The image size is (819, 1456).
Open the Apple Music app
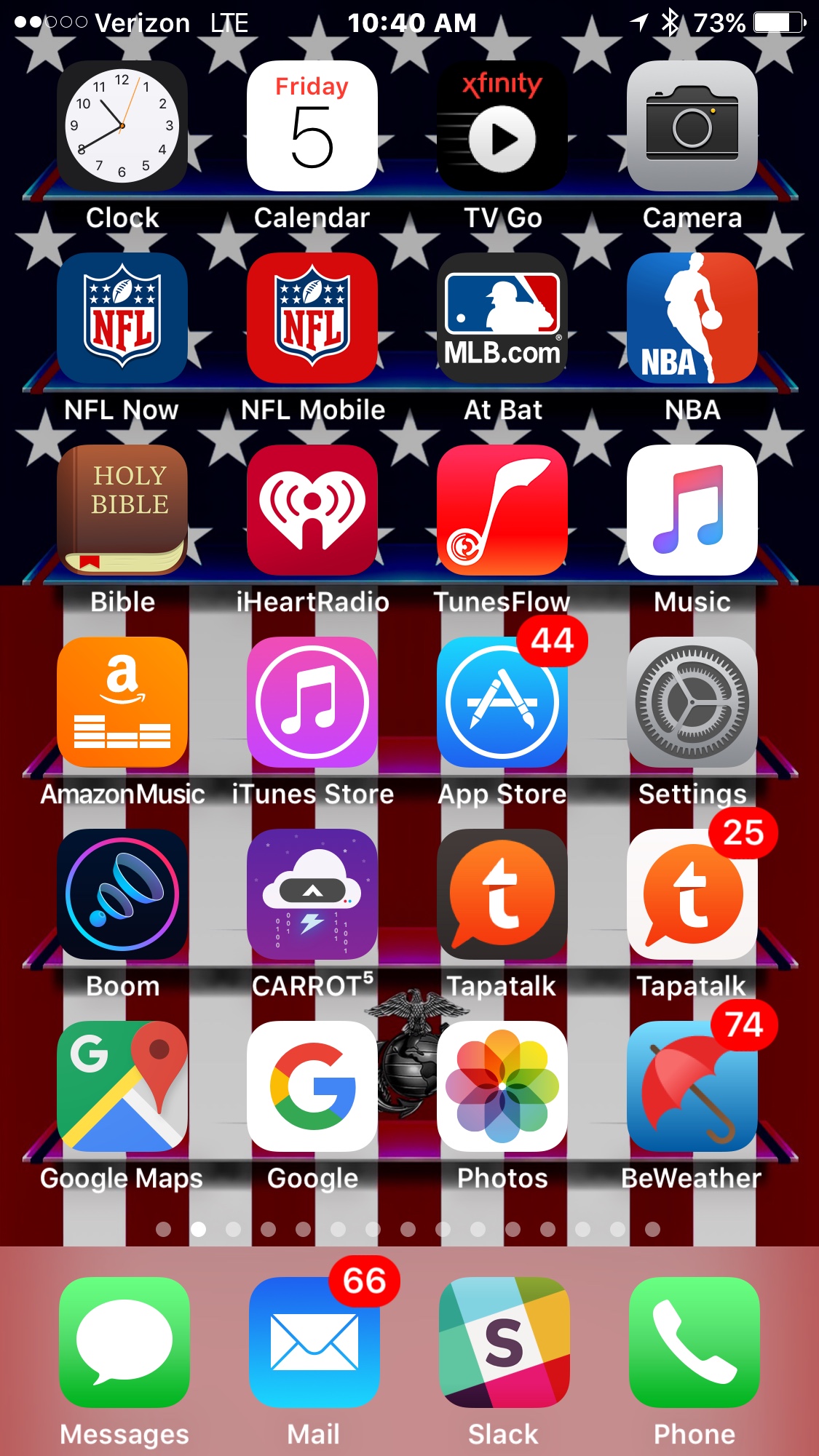[692, 510]
